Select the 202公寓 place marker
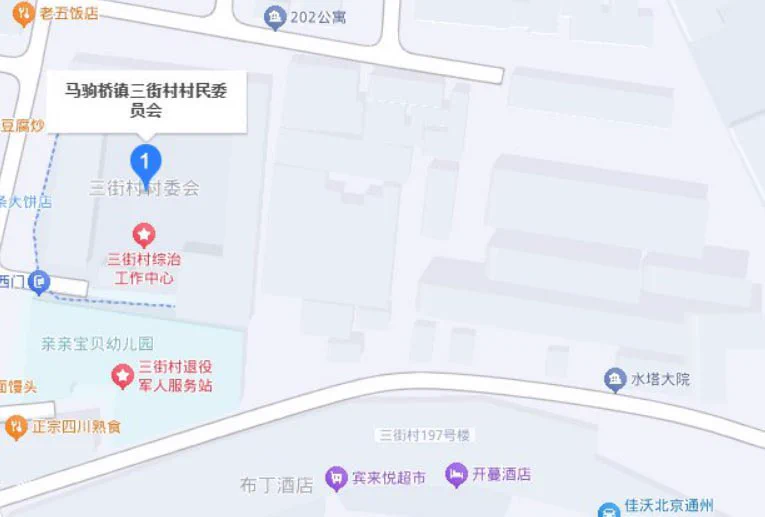 [274, 17]
